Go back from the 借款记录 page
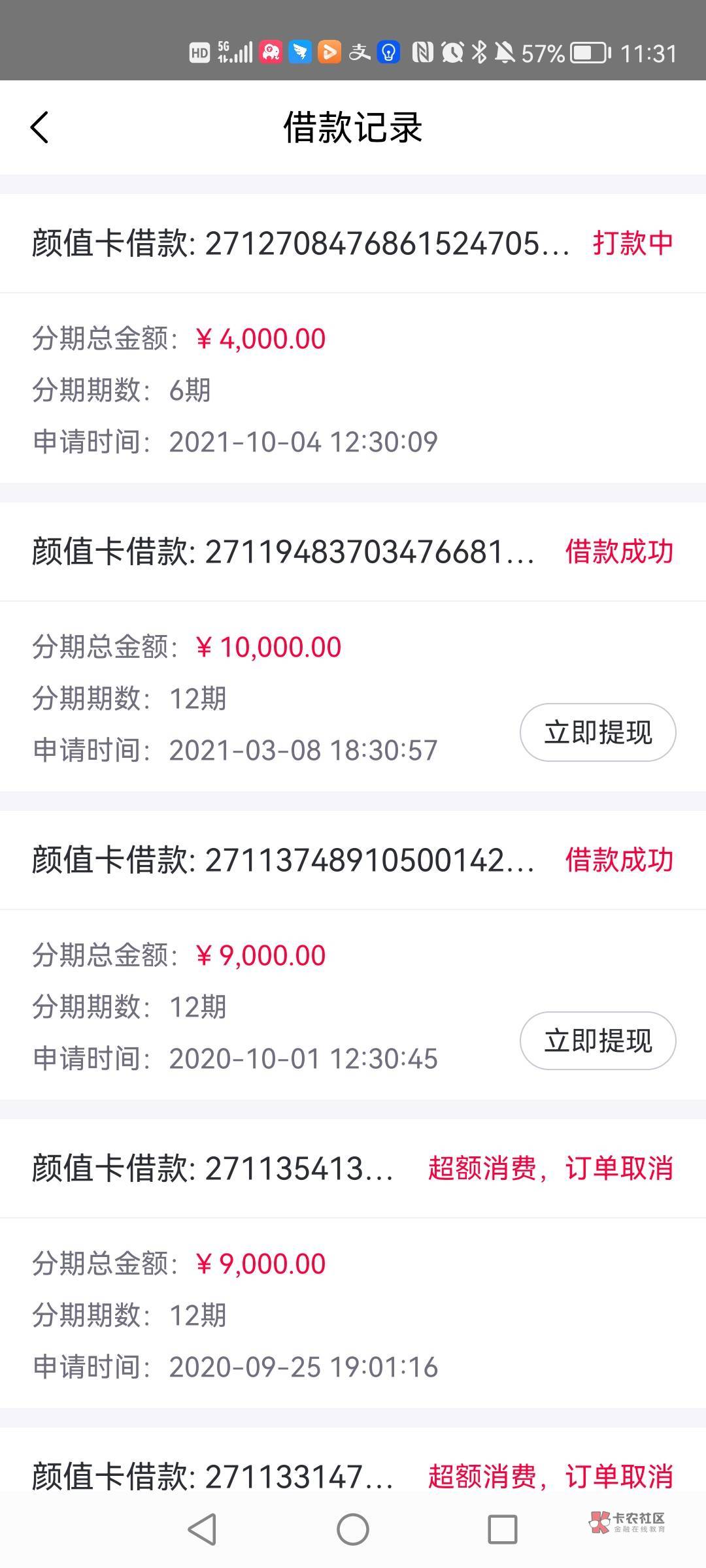Viewport: 706px width, 1568px height. tap(40, 127)
